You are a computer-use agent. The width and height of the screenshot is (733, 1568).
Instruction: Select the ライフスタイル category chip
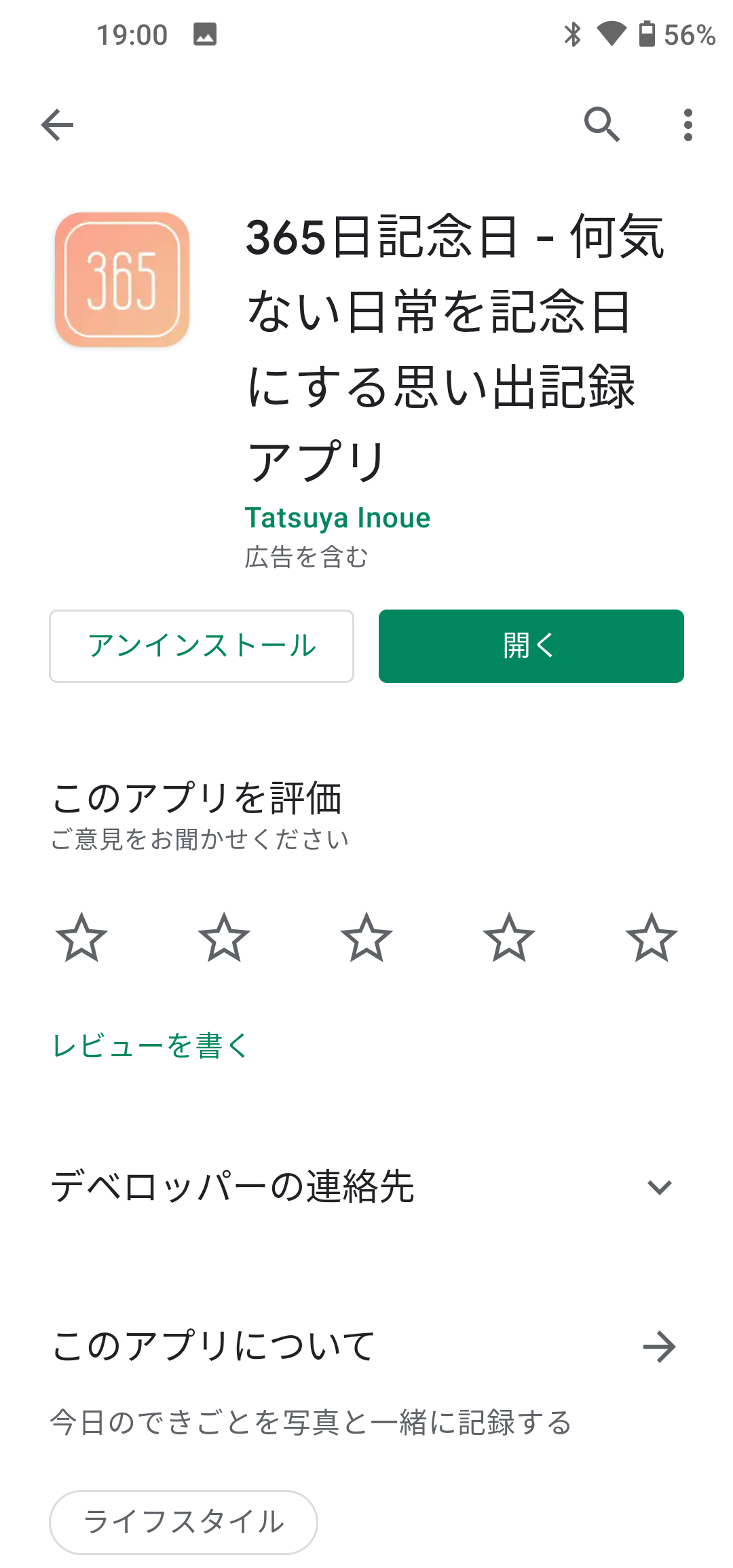pyautogui.click(x=183, y=1522)
